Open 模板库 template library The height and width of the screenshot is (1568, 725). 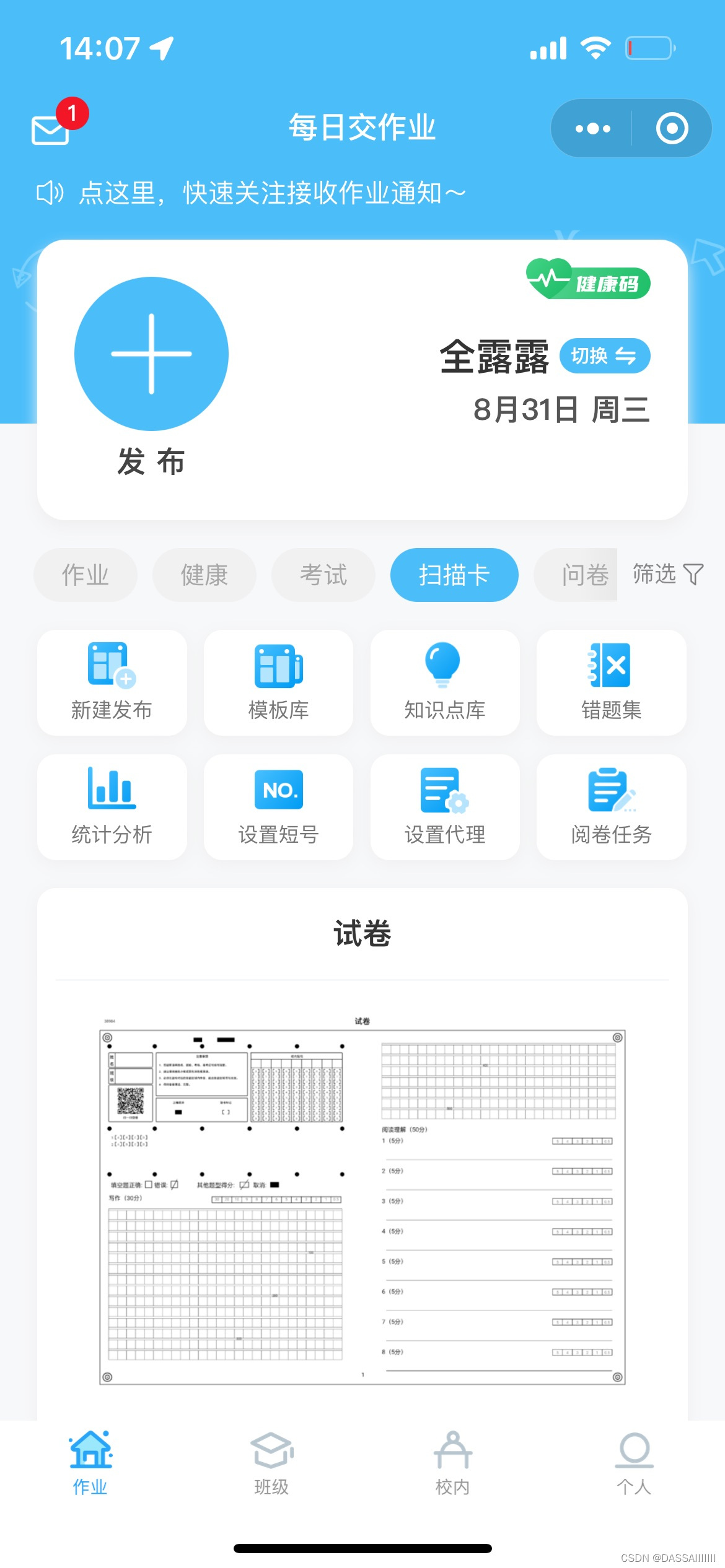coord(278,683)
